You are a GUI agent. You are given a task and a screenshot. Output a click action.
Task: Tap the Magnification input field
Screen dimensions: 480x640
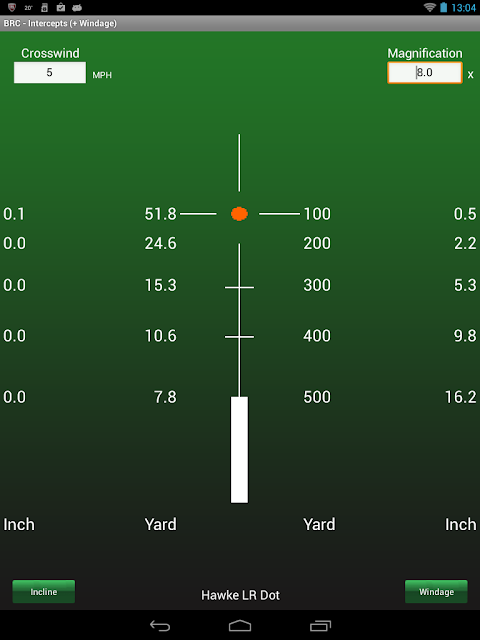click(424, 73)
